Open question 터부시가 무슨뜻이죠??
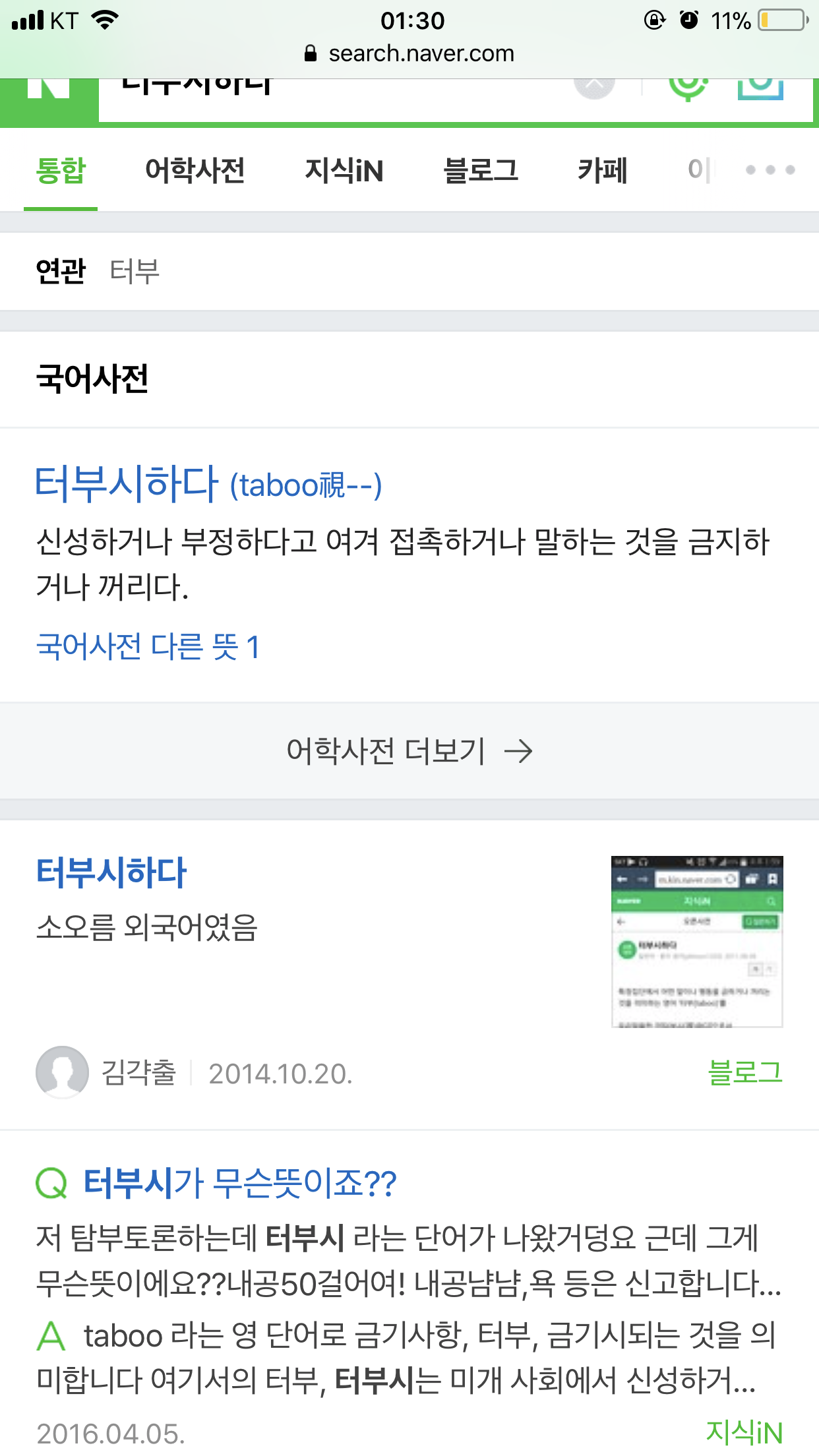 point(240,1183)
